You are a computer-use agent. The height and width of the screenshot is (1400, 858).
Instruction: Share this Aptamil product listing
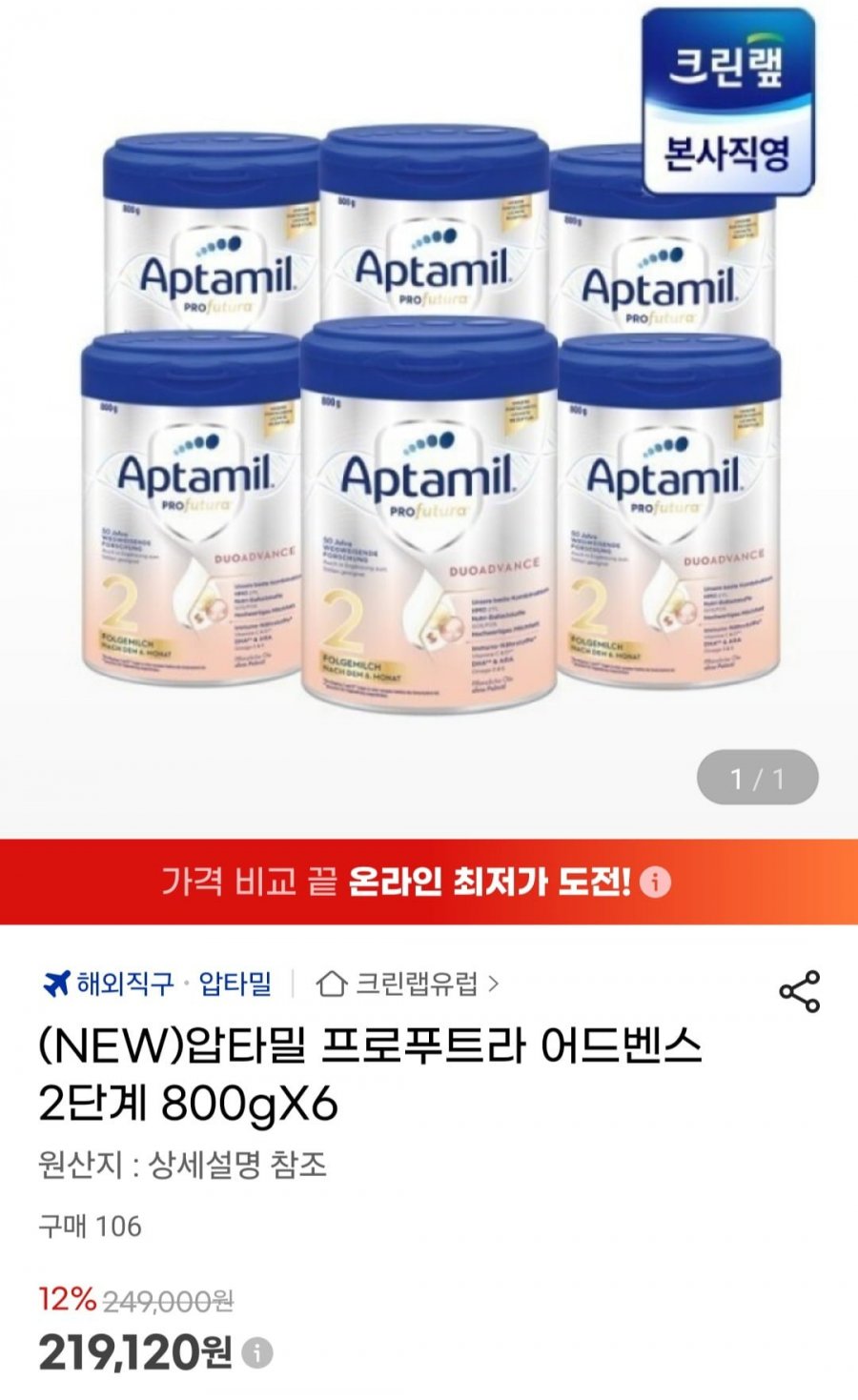click(x=799, y=992)
